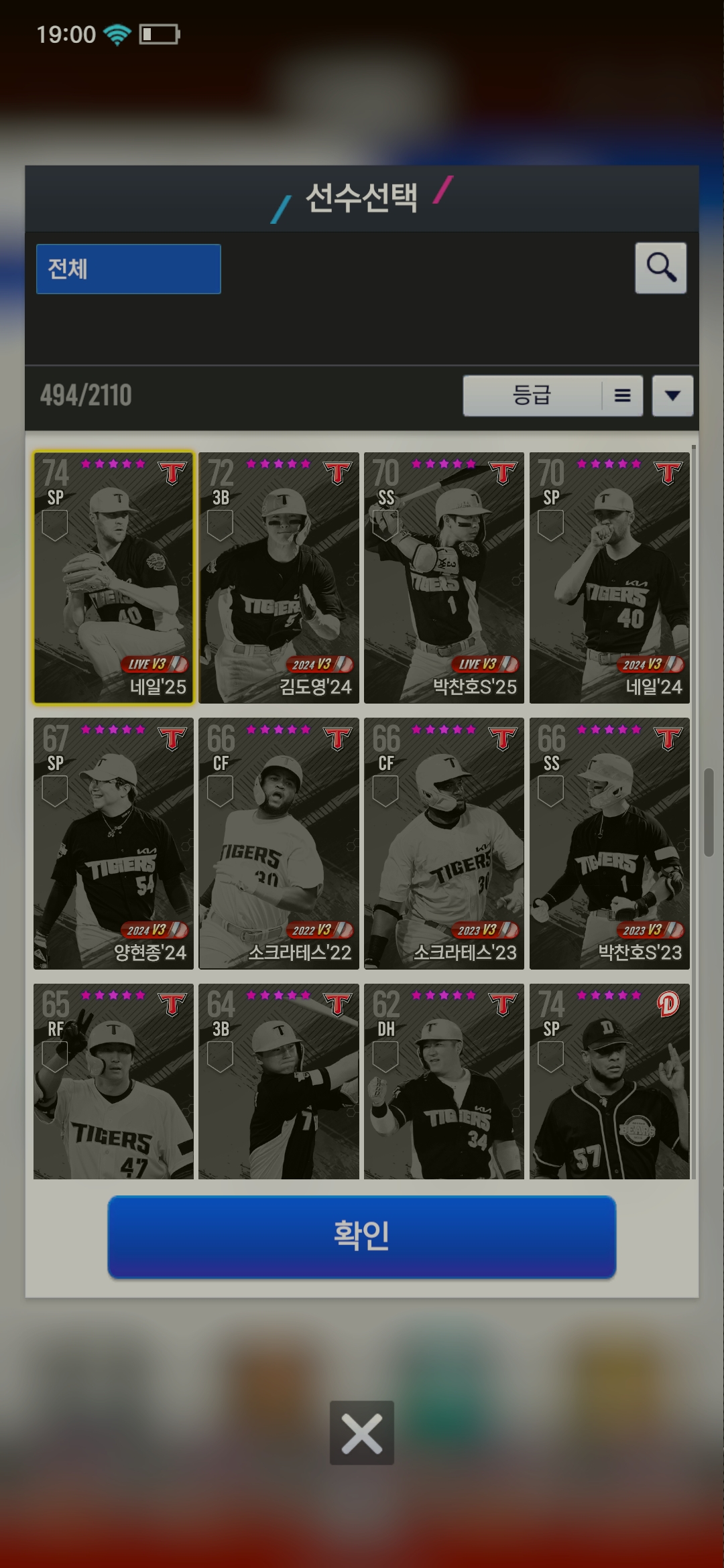This screenshot has width=724, height=1568.
Task: Open the player search magnifier
Action: click(x=660, y=268)
